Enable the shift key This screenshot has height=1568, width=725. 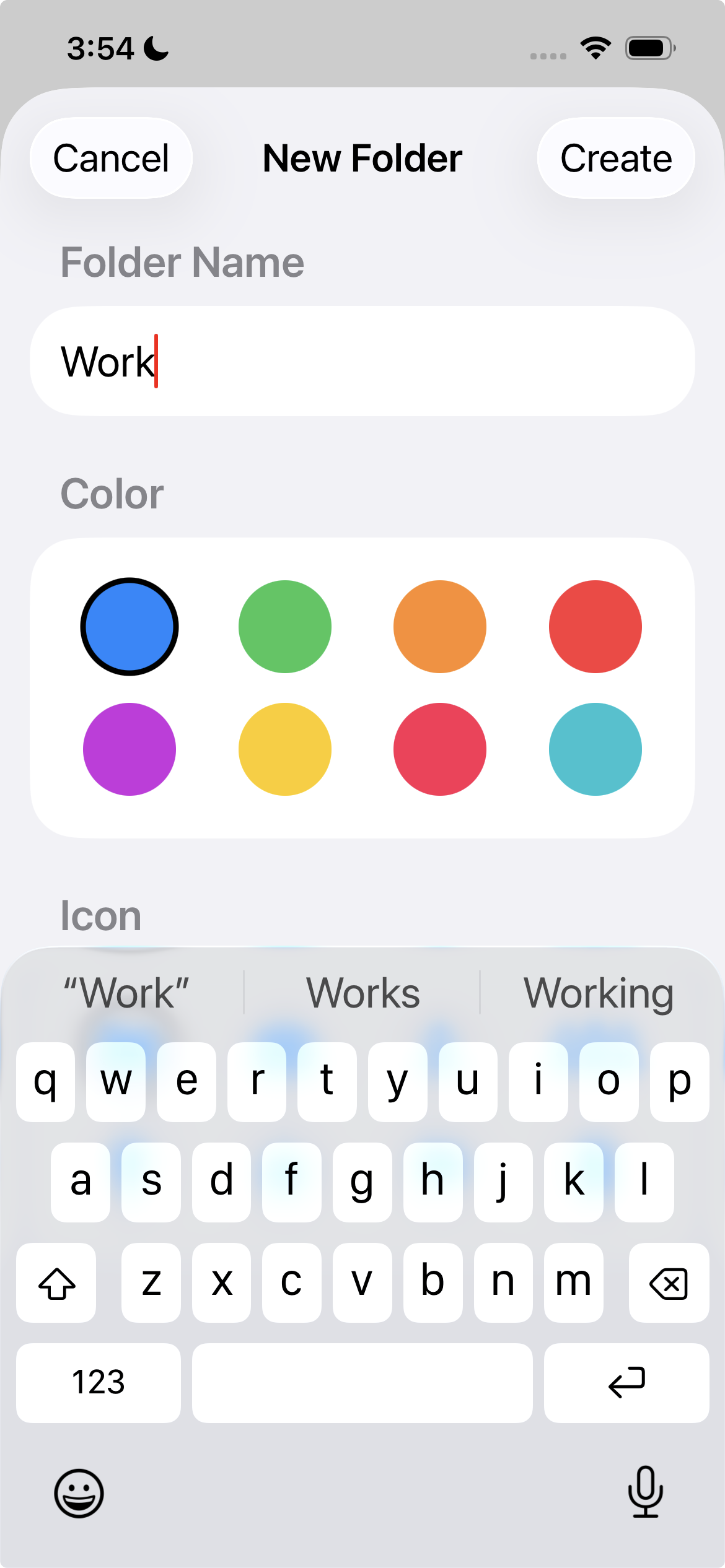pyautogui.click(x=56, y=1283)
